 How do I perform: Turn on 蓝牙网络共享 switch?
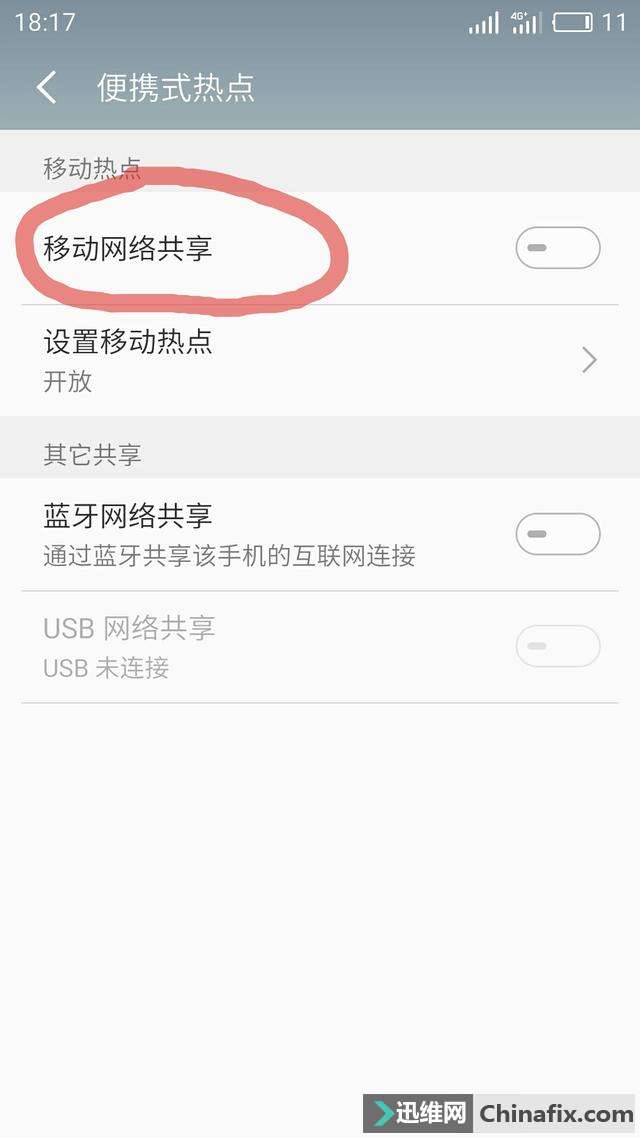(x=557, y=534)
